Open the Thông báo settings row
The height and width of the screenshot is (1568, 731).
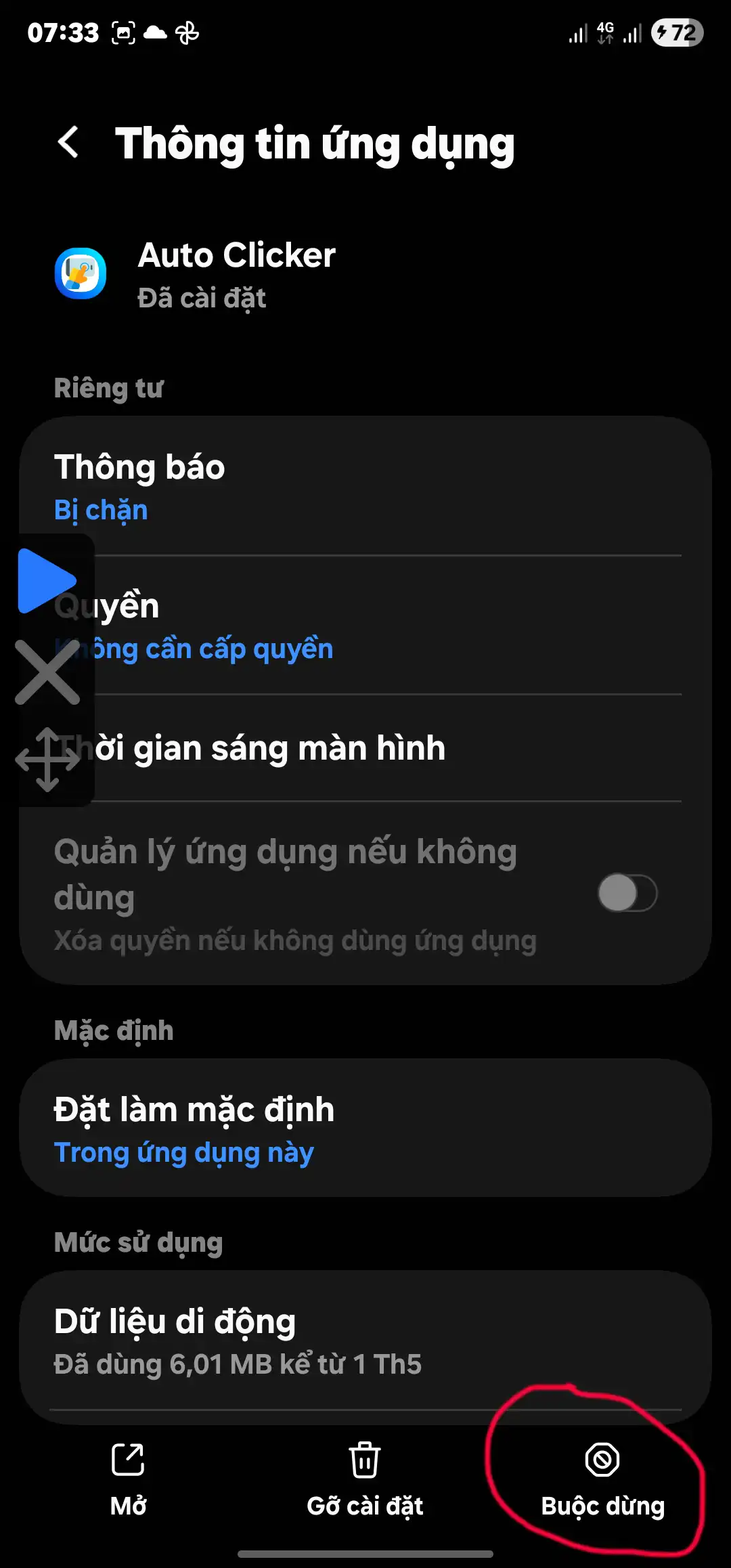tap(365, 487)
